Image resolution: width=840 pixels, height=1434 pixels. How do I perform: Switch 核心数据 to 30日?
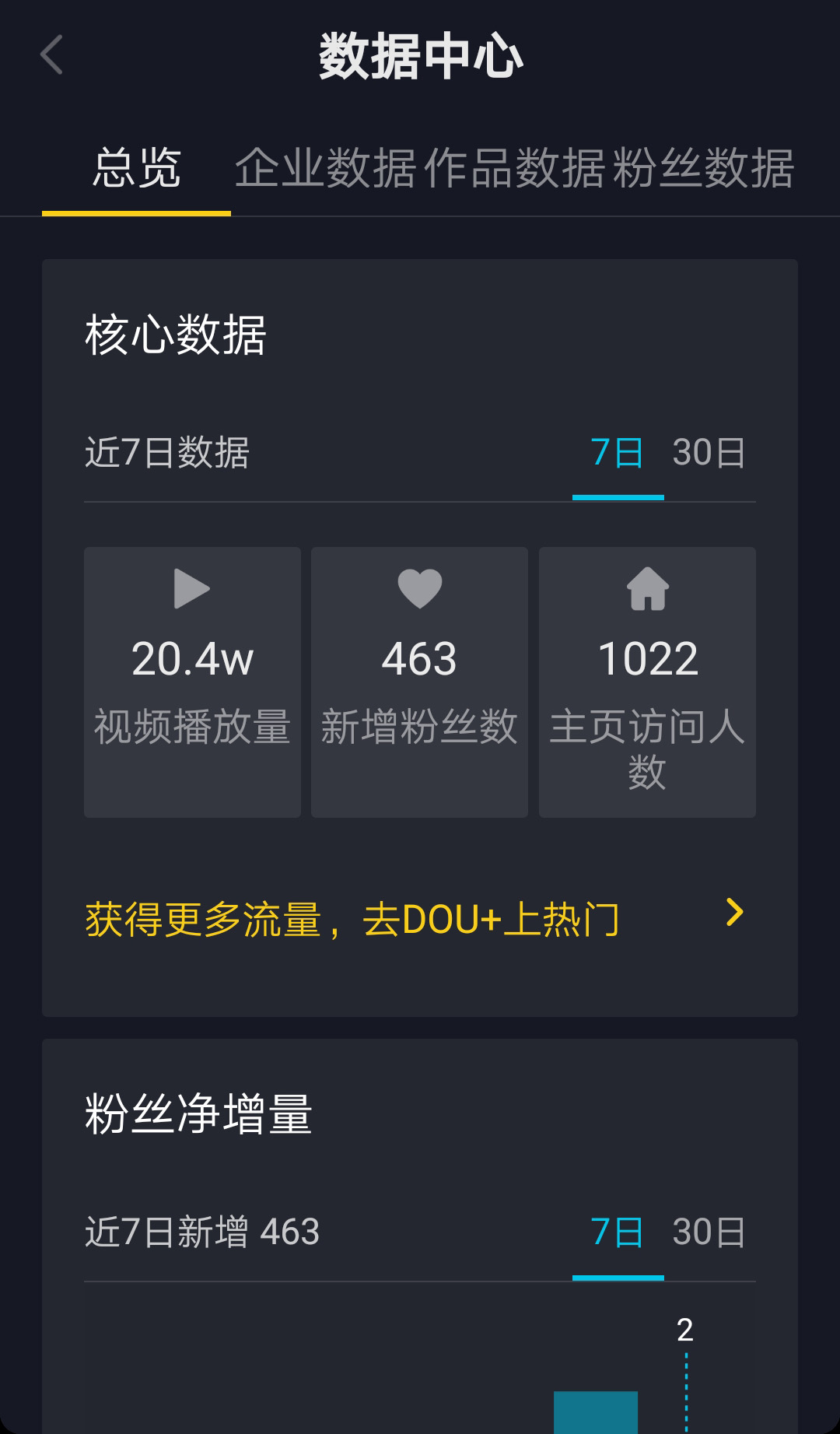tap(709, 453)
